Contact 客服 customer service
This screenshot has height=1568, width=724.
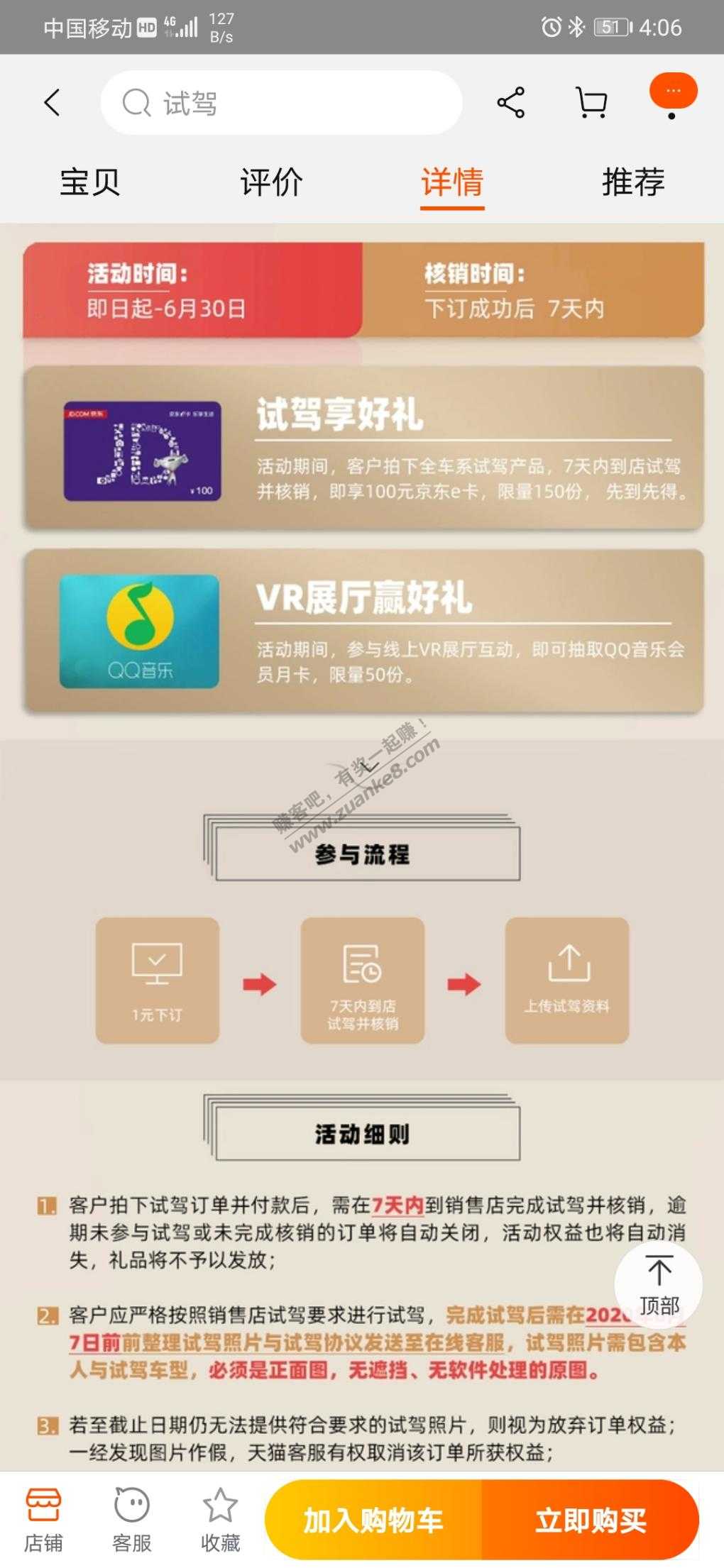point(132,1520)
